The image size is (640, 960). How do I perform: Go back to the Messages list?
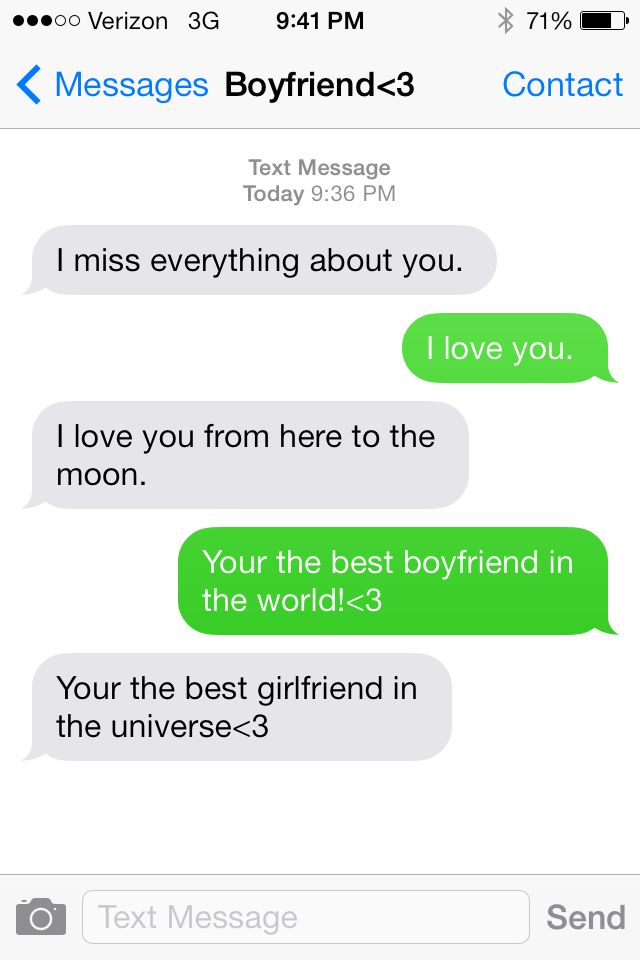click(x=110, y=85)
